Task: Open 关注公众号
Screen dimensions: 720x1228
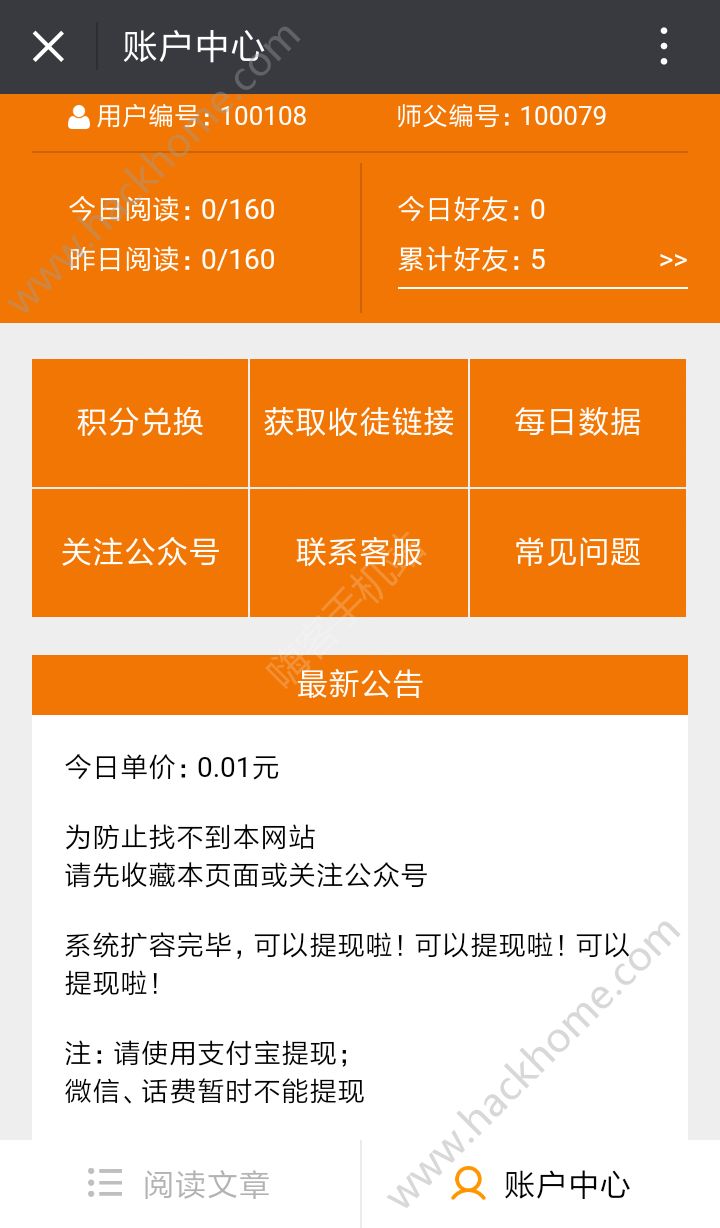Action: coord(140,553)
